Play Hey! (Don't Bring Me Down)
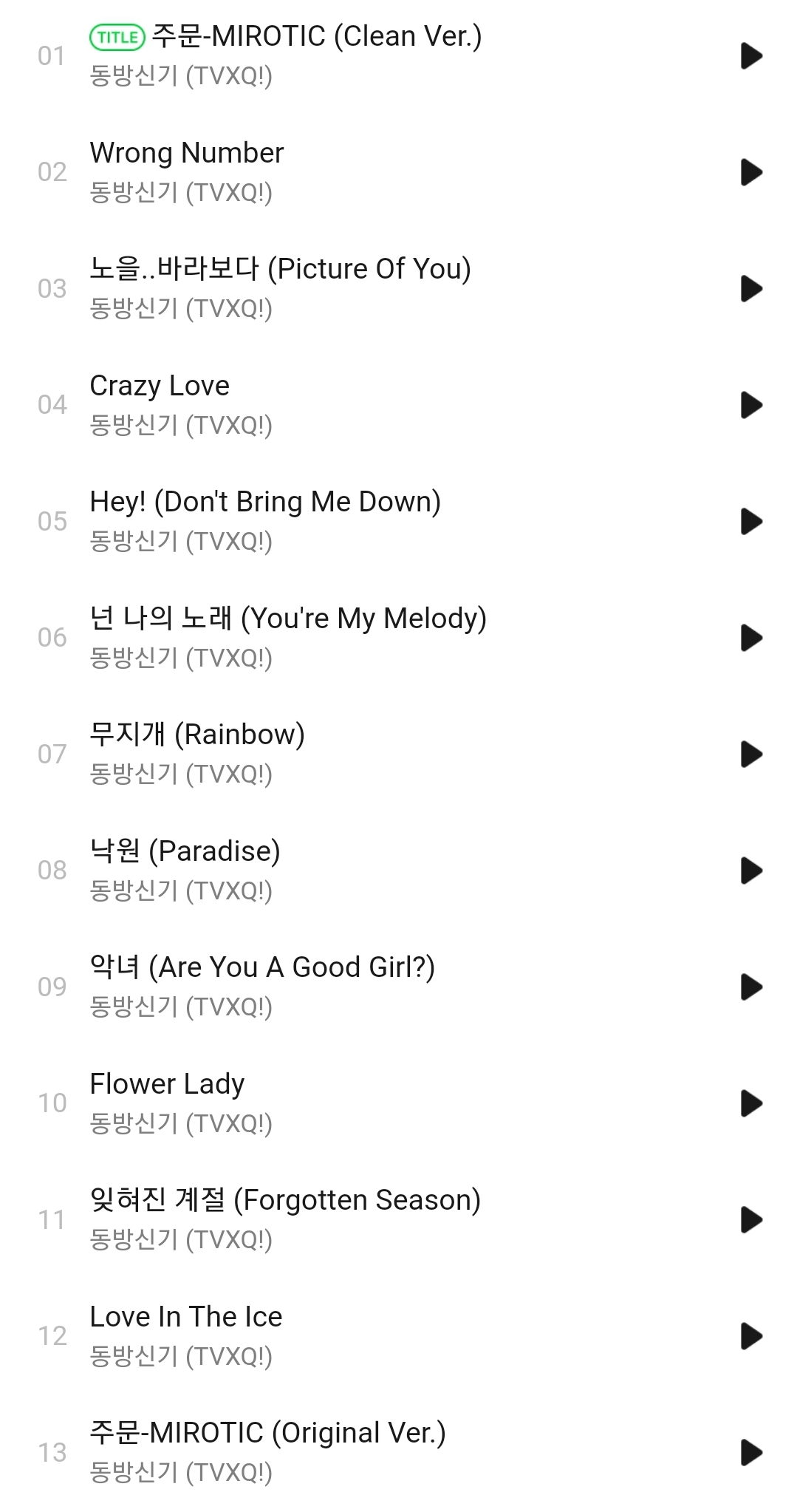 [751, 522]
